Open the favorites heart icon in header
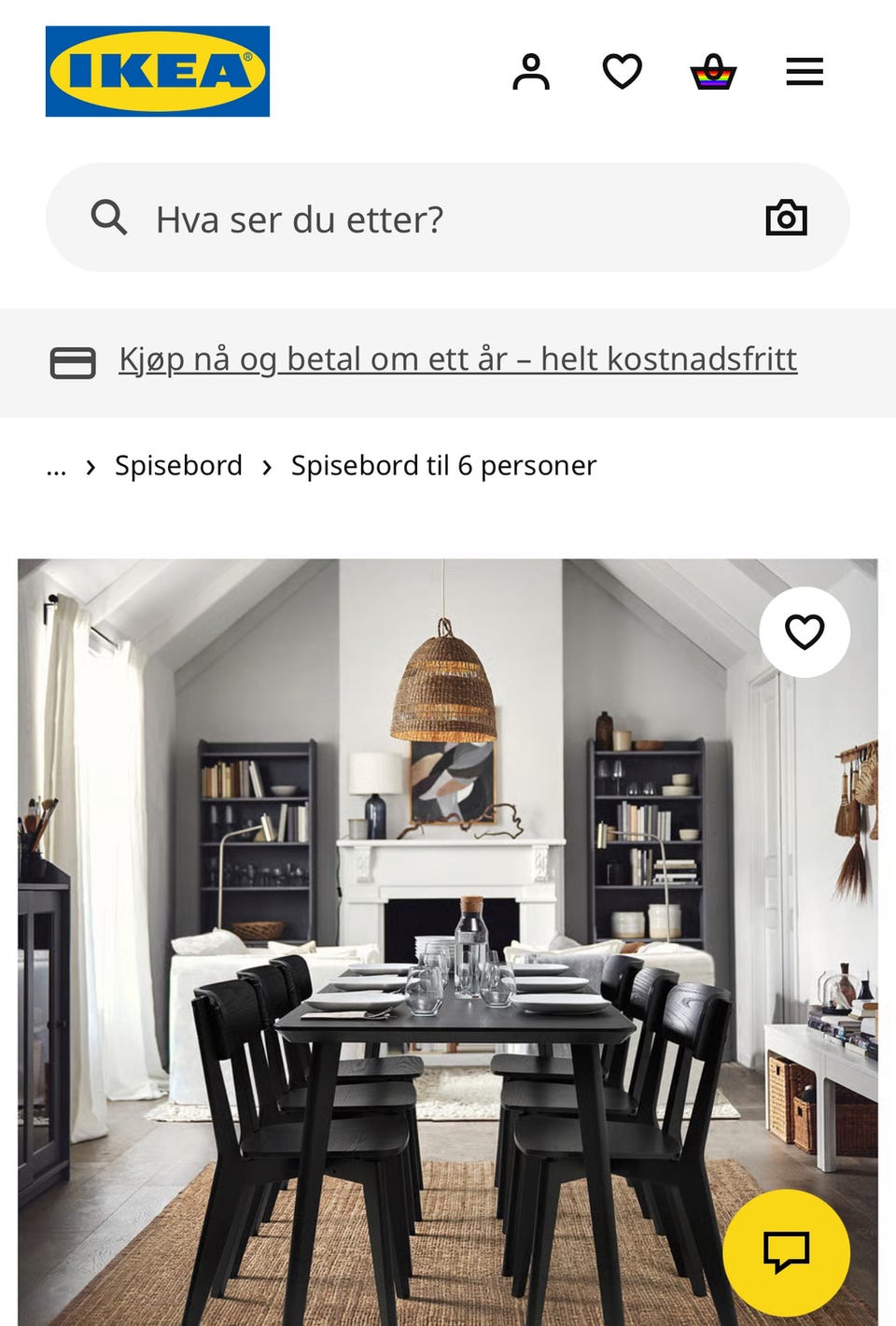This screenshot has width=896, height=1326. point(622,71)
